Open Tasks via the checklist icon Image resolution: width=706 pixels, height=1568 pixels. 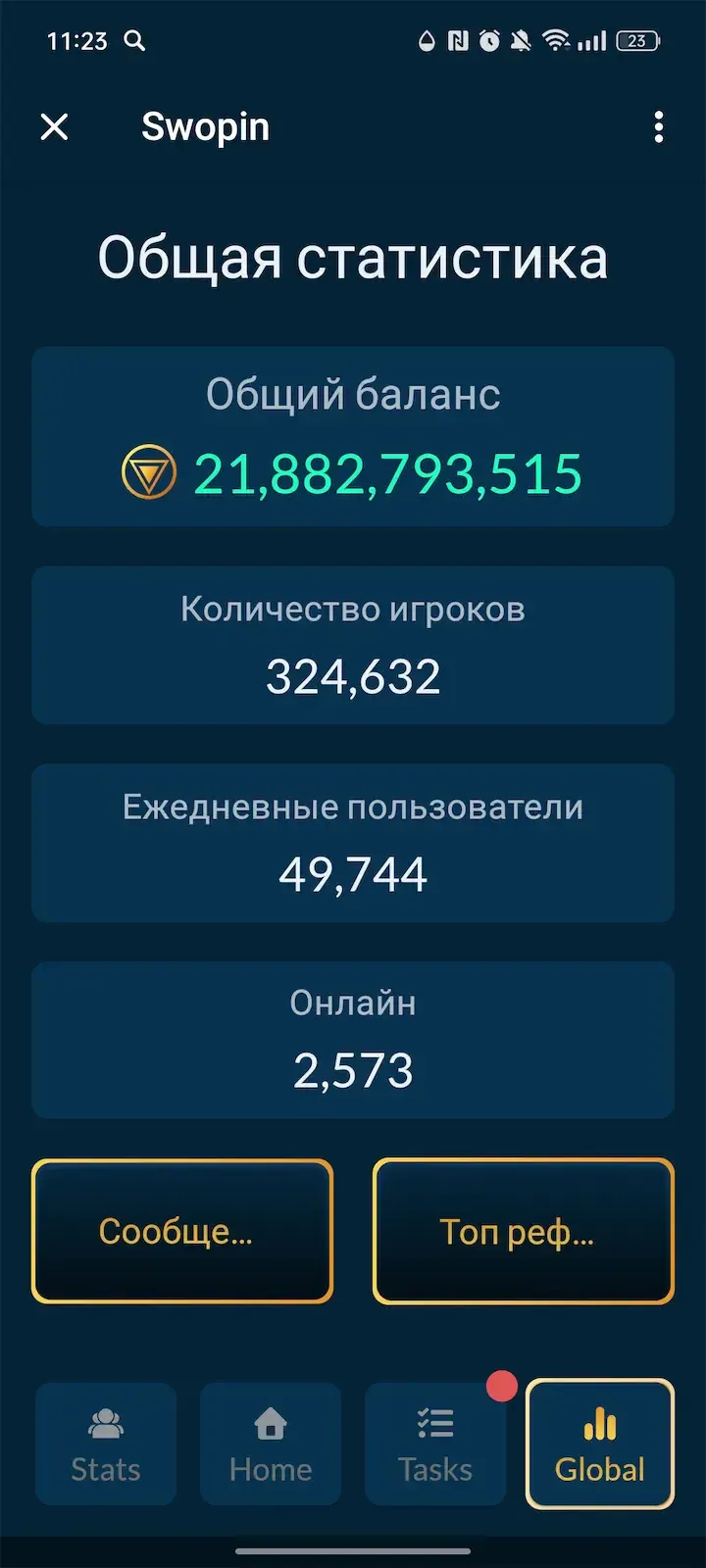(434, 1421)
